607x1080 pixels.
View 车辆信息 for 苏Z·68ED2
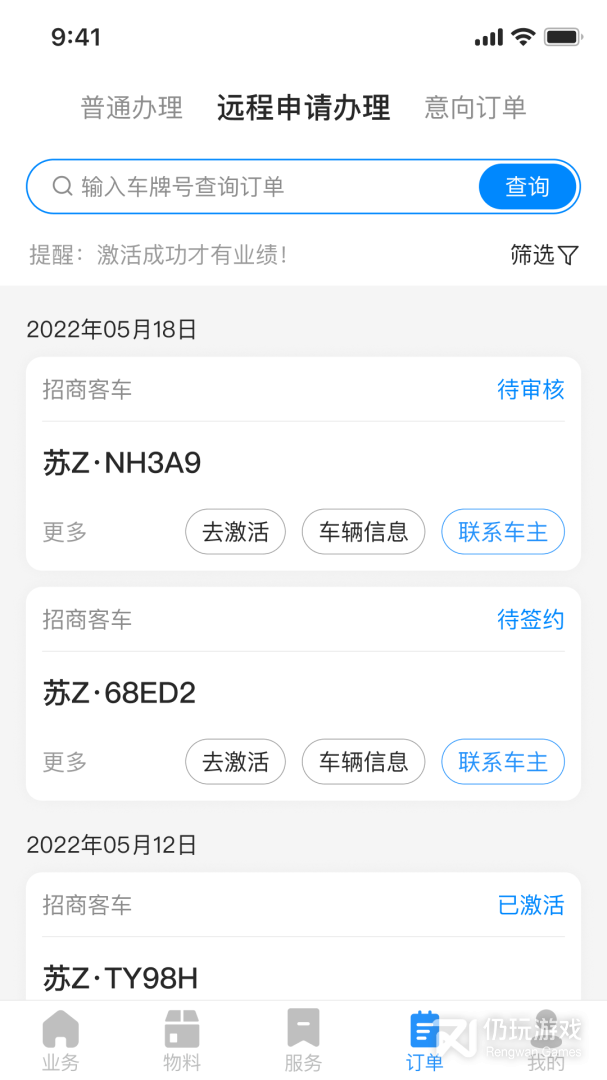363,762
